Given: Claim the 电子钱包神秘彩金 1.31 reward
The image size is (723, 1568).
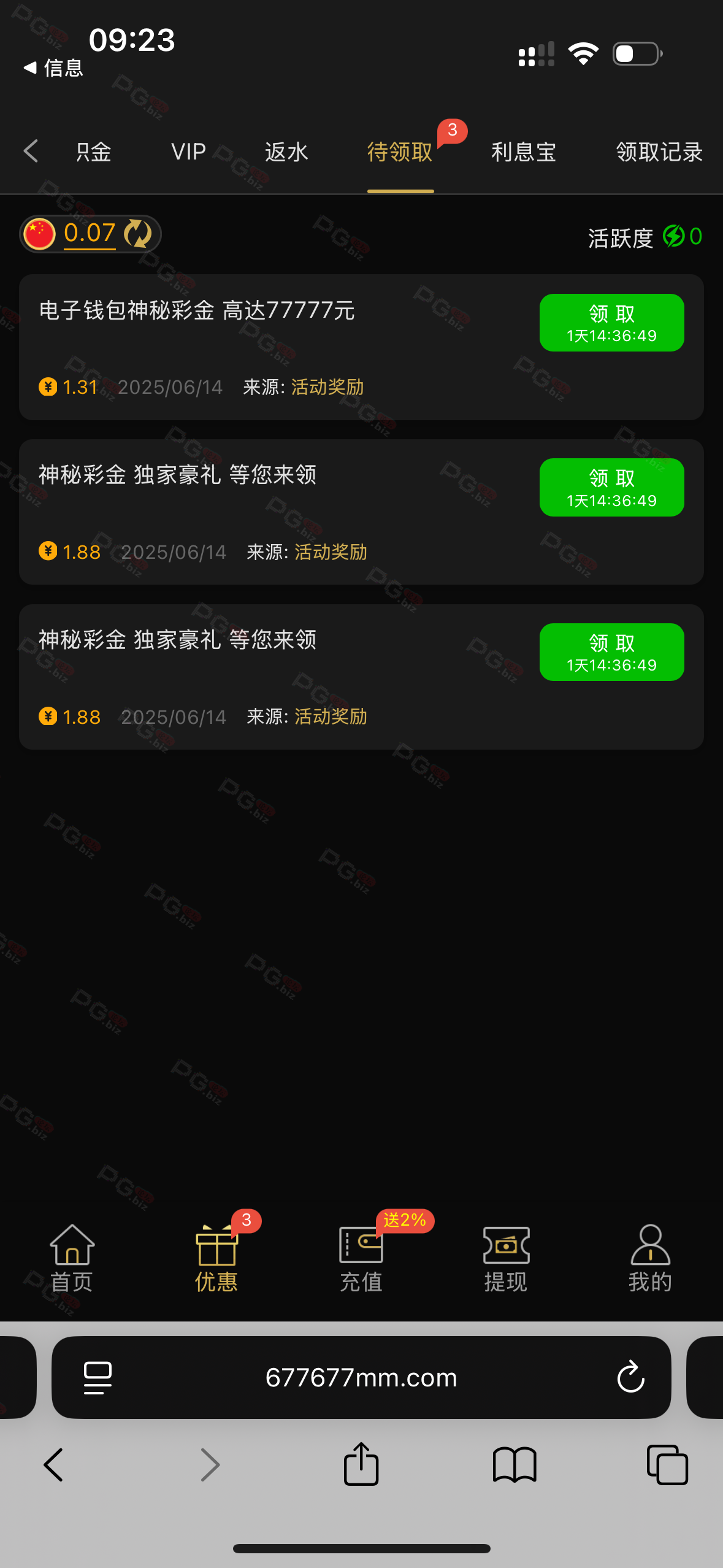Looking at the screenshot, I should tap(611, 323).
